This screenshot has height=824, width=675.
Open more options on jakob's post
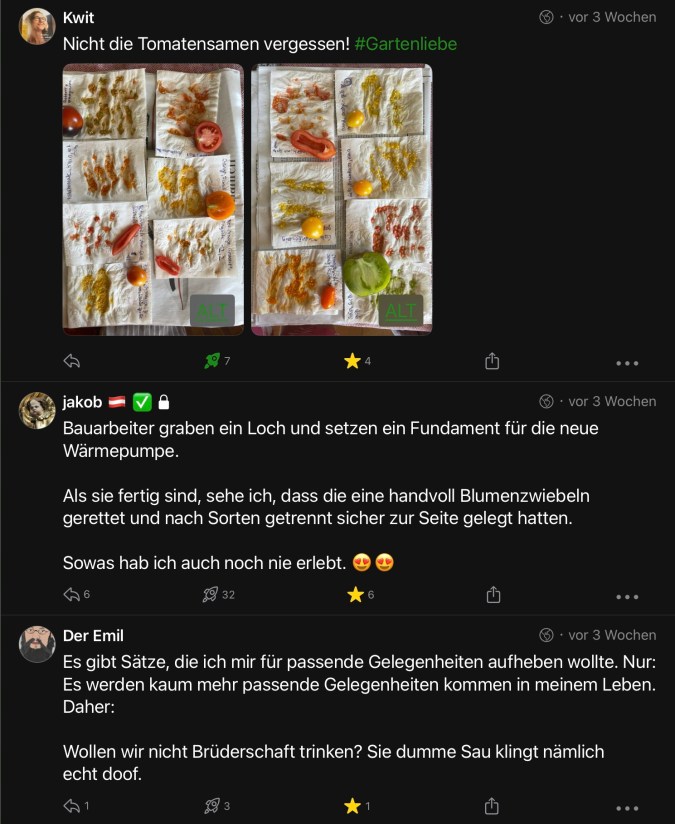(x=627, y=597)
